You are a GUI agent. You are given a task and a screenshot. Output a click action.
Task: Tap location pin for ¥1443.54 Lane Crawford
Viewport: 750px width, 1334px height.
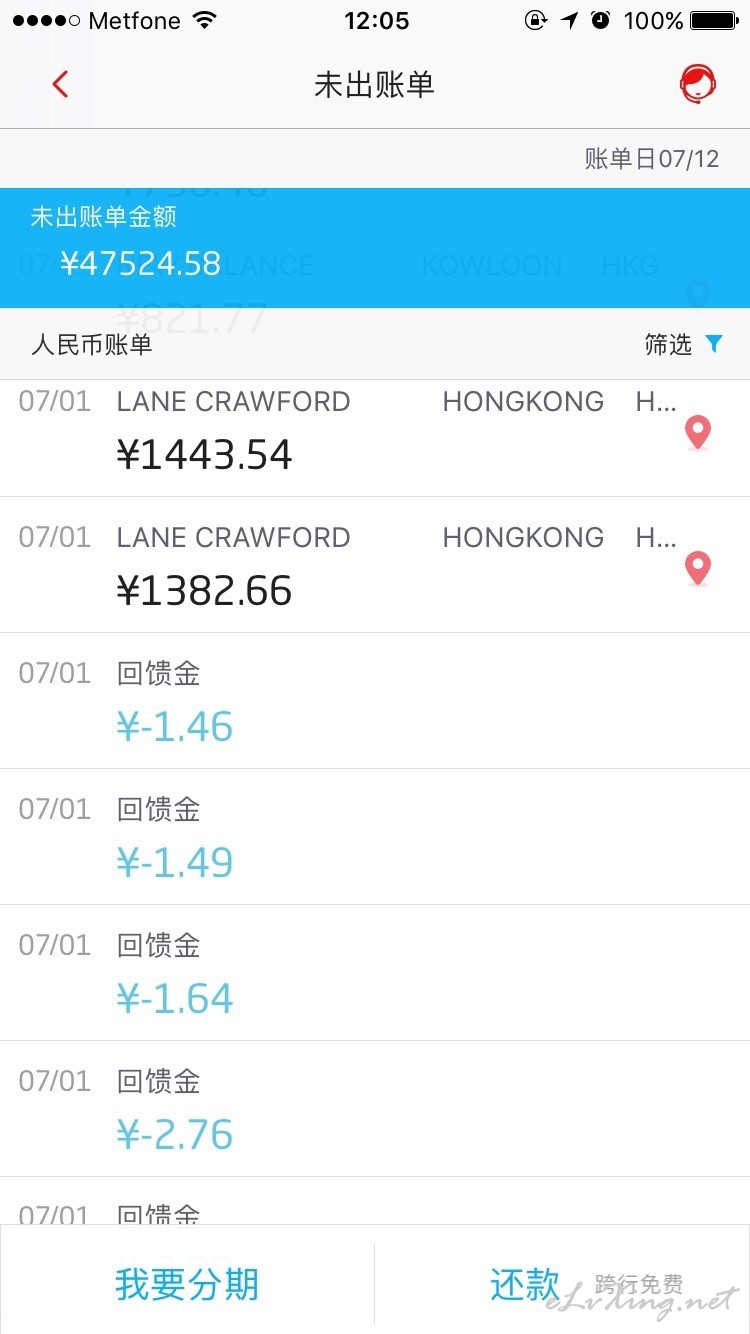(698, 434)
